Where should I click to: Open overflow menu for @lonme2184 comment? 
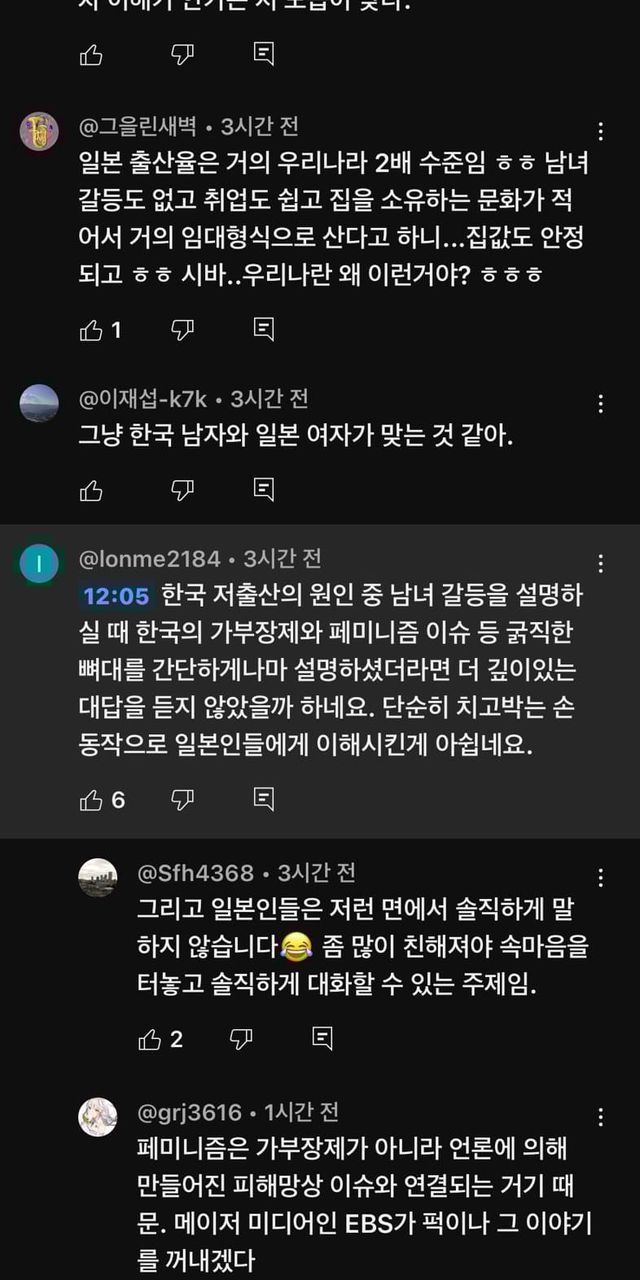coord(601,564)
